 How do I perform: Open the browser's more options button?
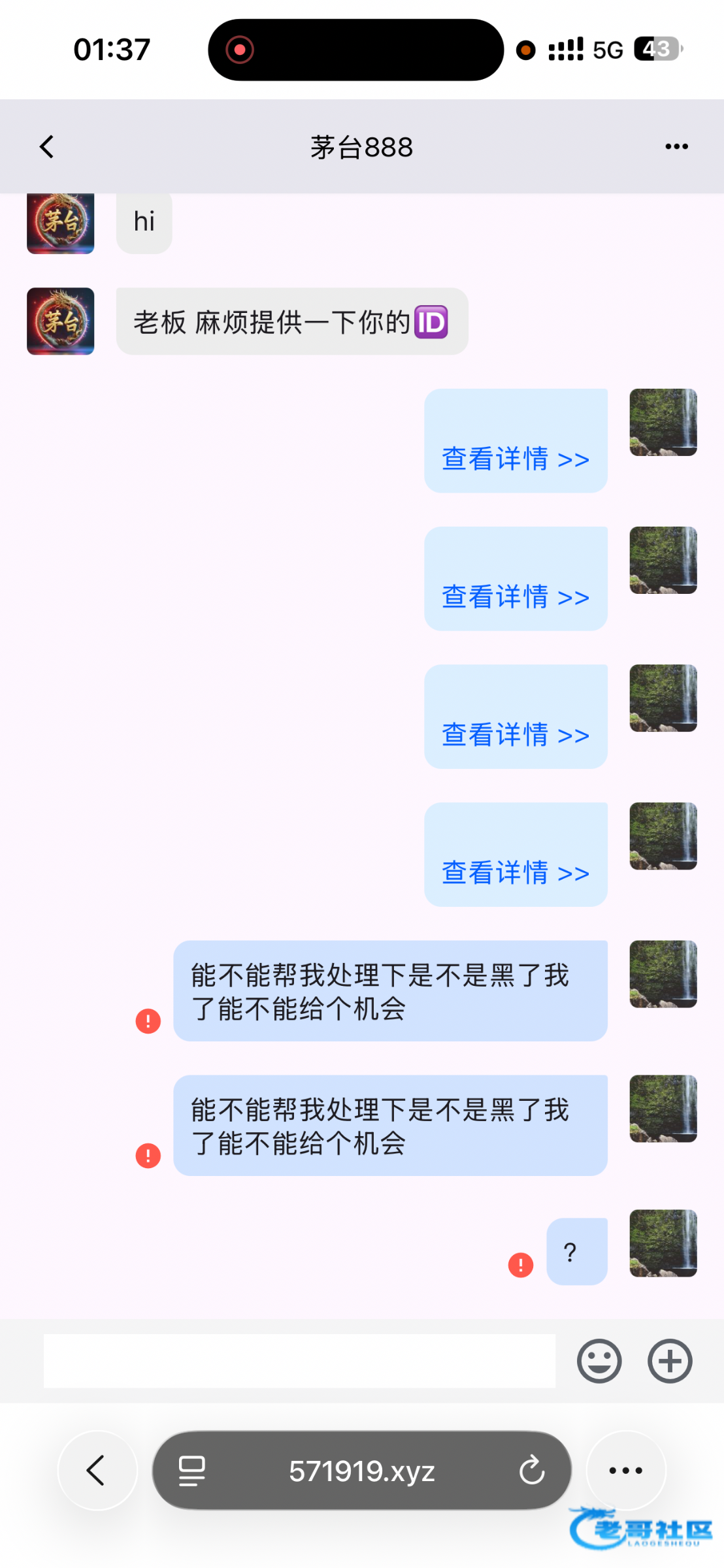625,1471
